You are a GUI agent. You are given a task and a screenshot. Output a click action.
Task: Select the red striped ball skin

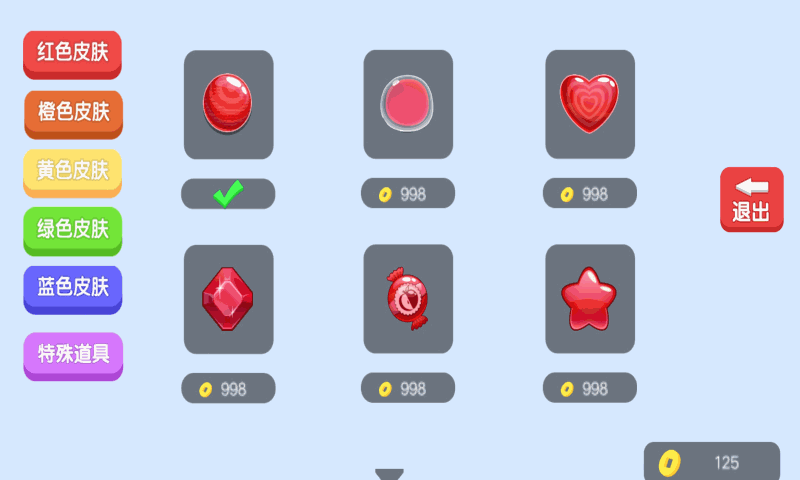(x=228, y=104)
